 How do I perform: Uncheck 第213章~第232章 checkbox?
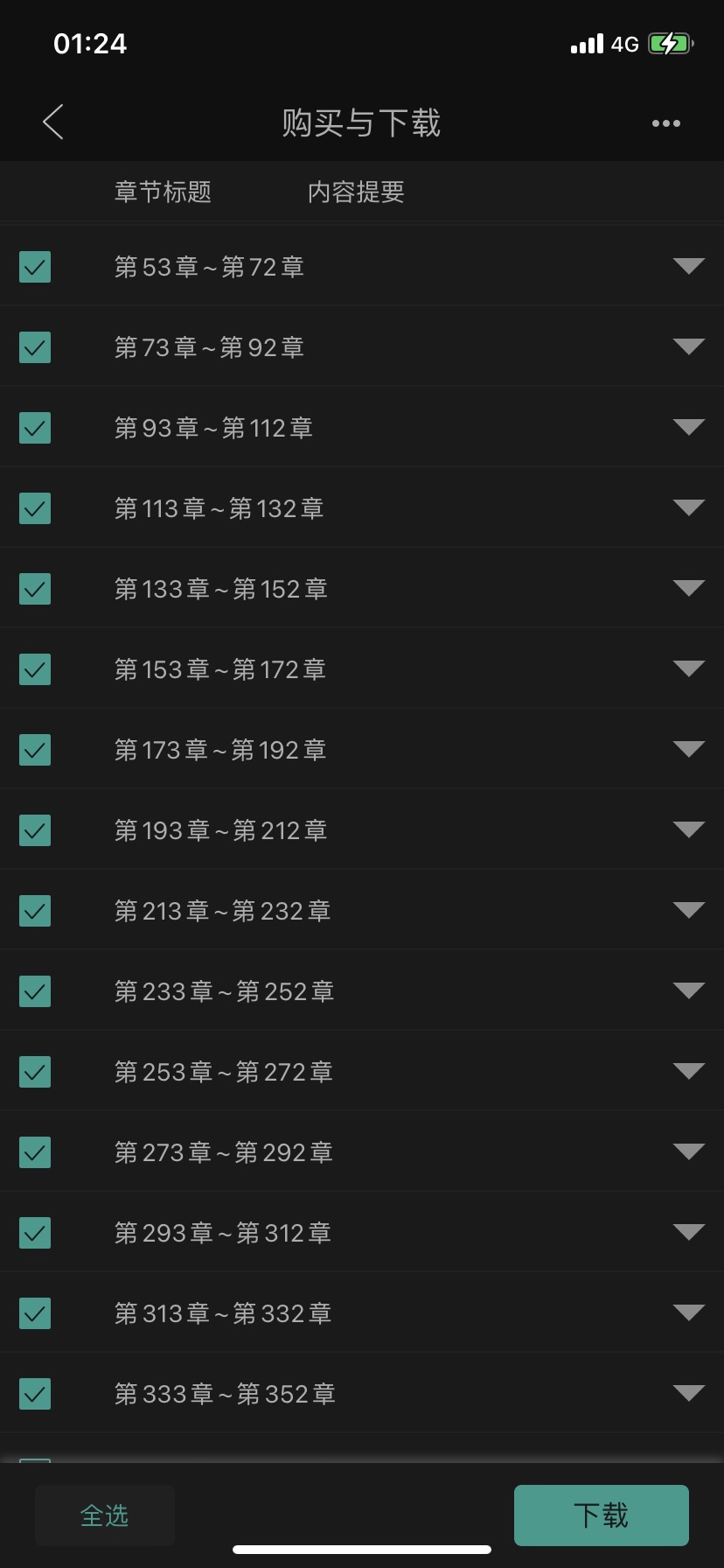click(35, 911)
